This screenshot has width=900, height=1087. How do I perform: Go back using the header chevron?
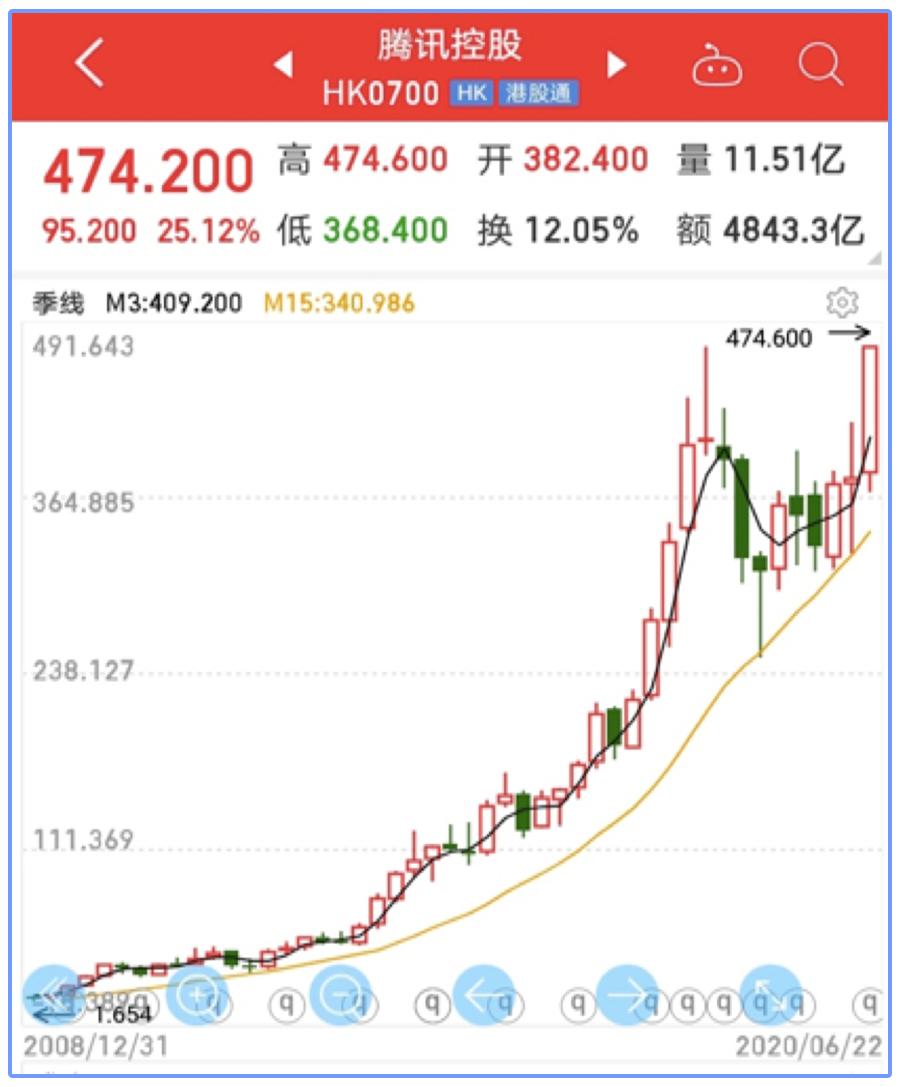point(89,62)
